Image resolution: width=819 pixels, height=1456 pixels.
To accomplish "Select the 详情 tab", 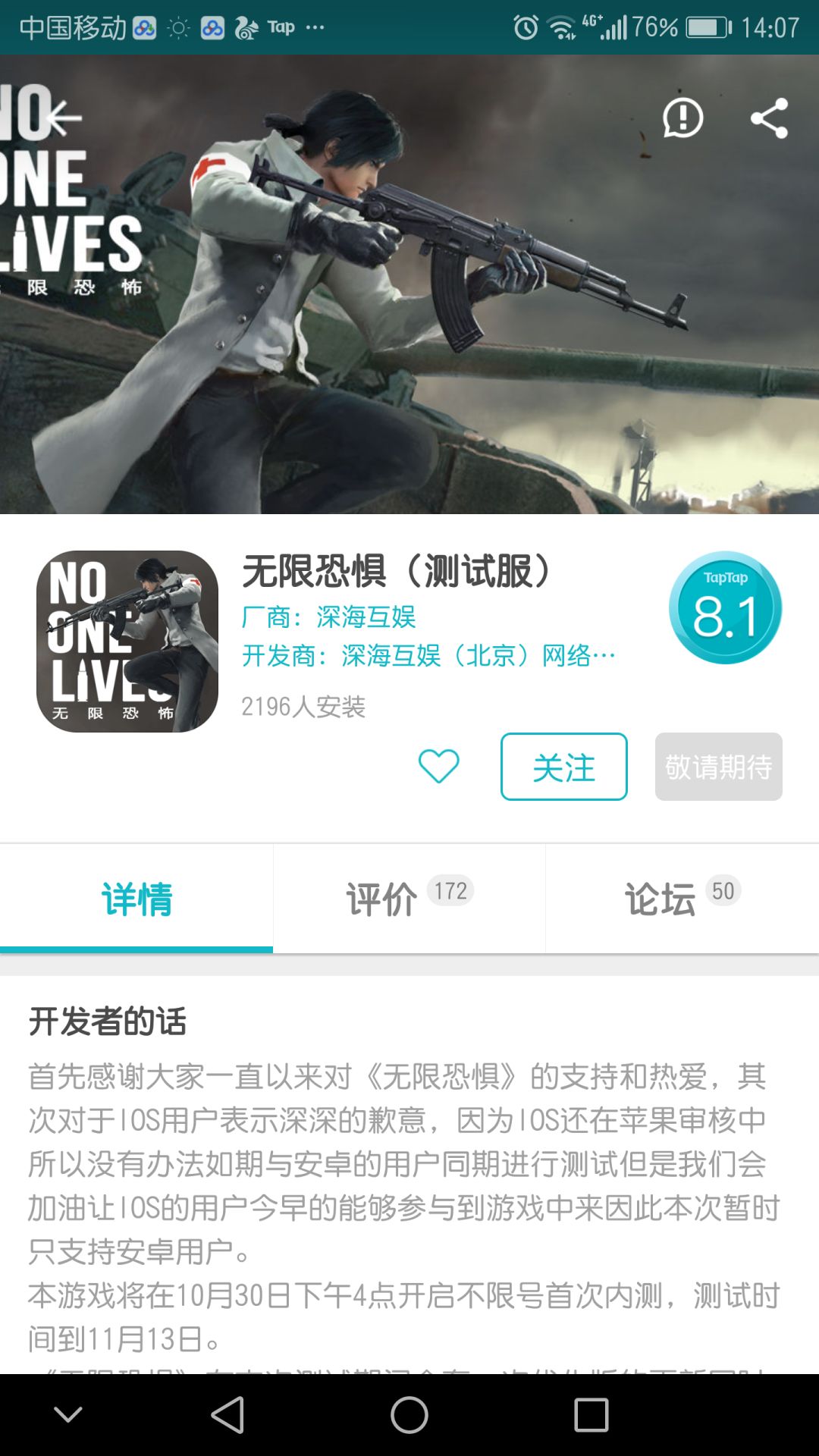I will pos(136,899).
